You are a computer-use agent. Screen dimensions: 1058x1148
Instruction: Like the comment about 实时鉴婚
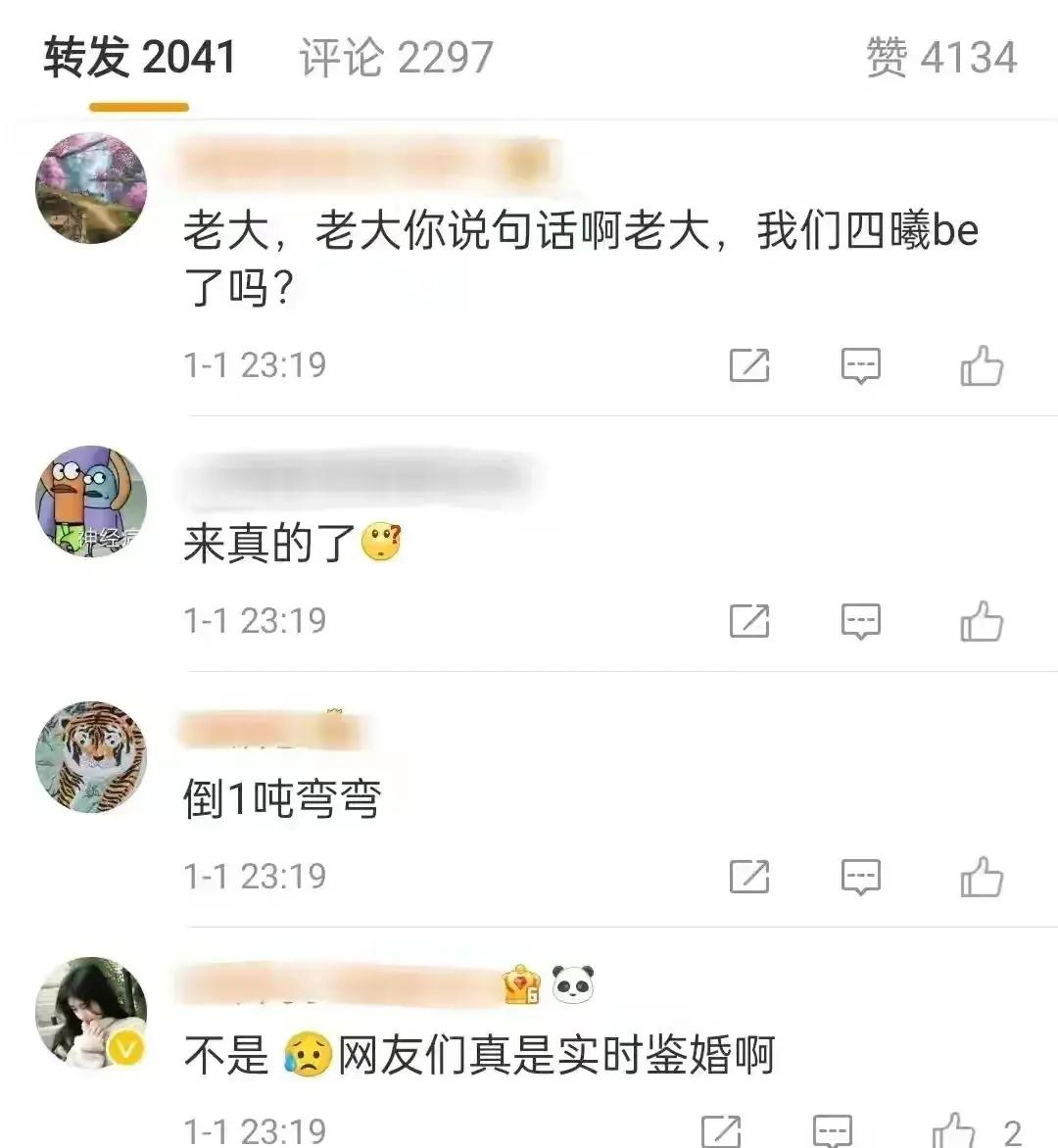click(955, 1131)
